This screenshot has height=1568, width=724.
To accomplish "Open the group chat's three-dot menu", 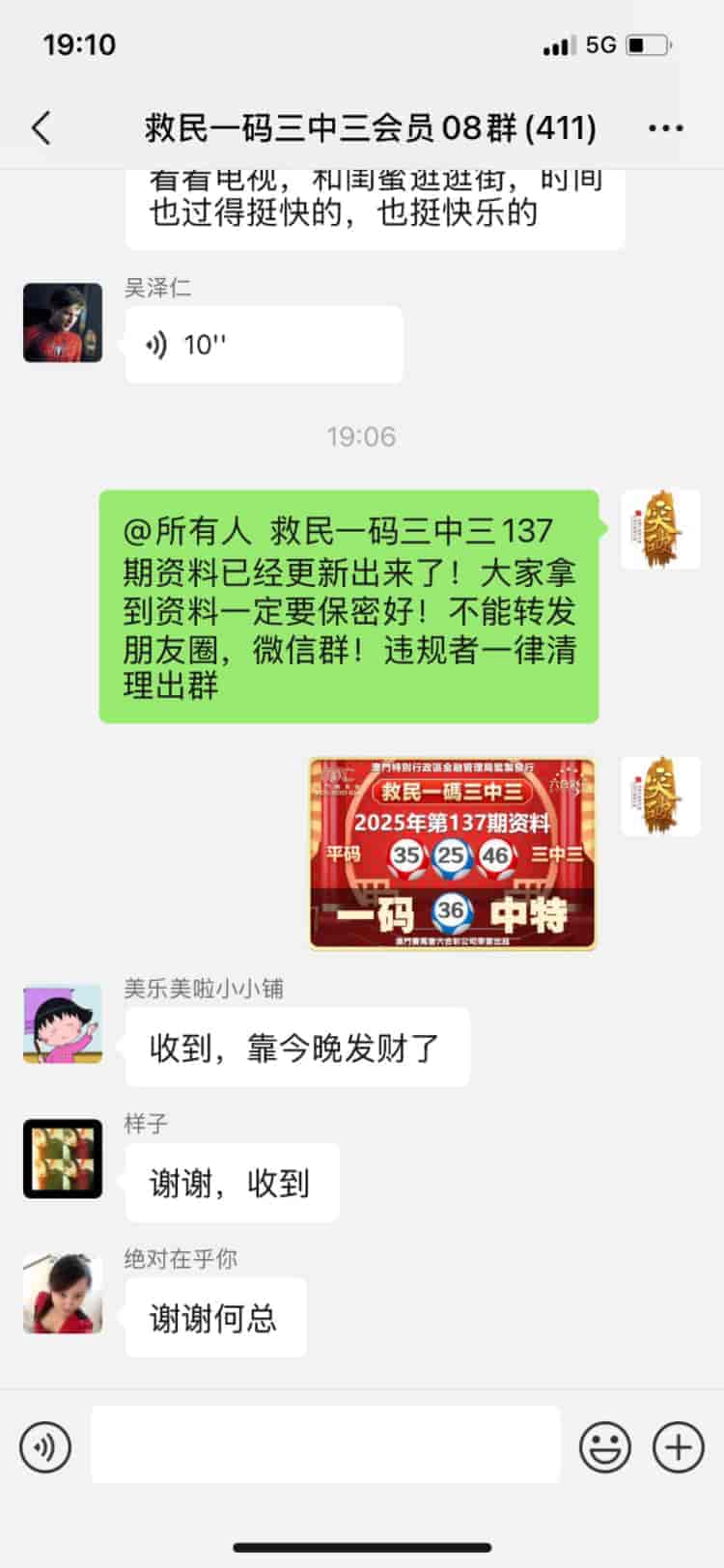I will tap(665, 127).
